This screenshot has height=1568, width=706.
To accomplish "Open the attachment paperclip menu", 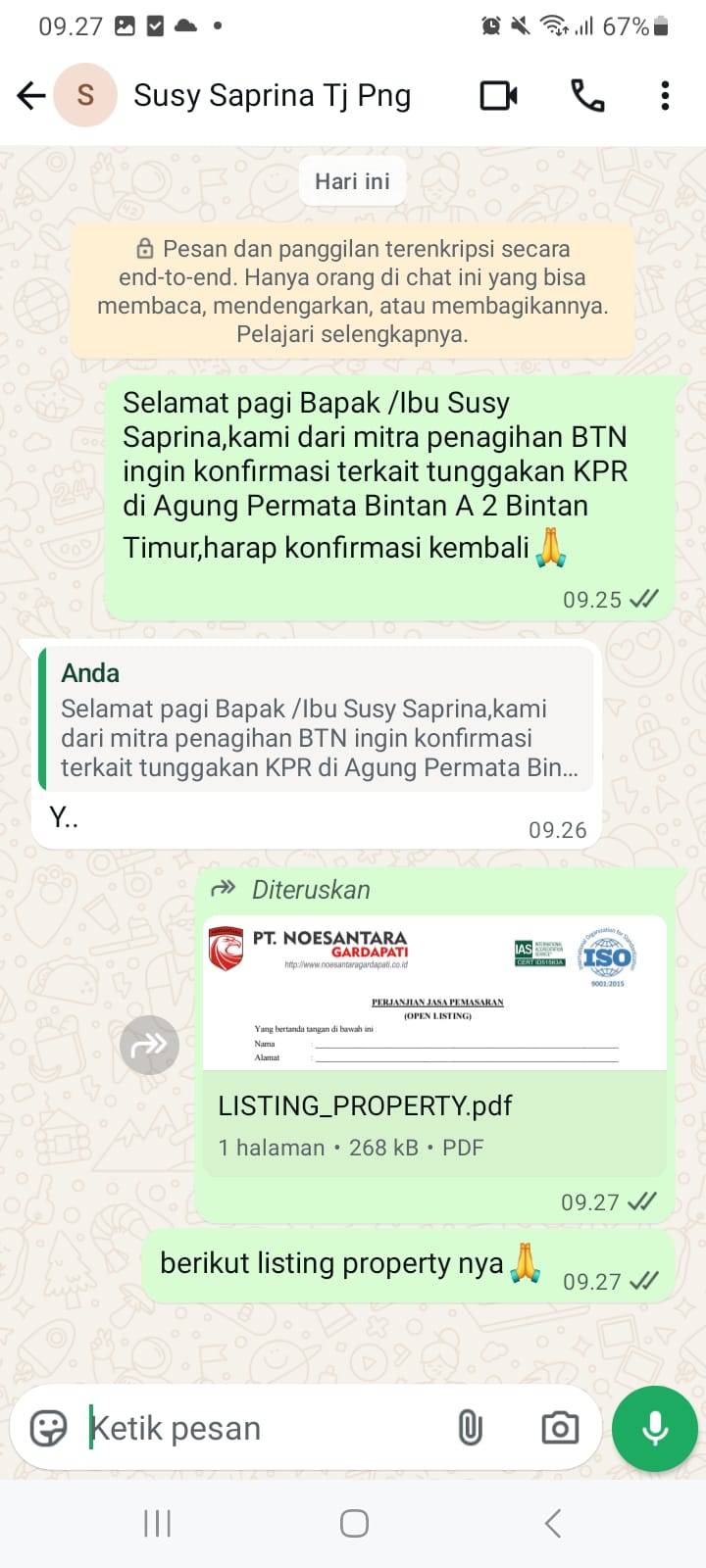I will pyautogui.click(x=472, y=1428).
